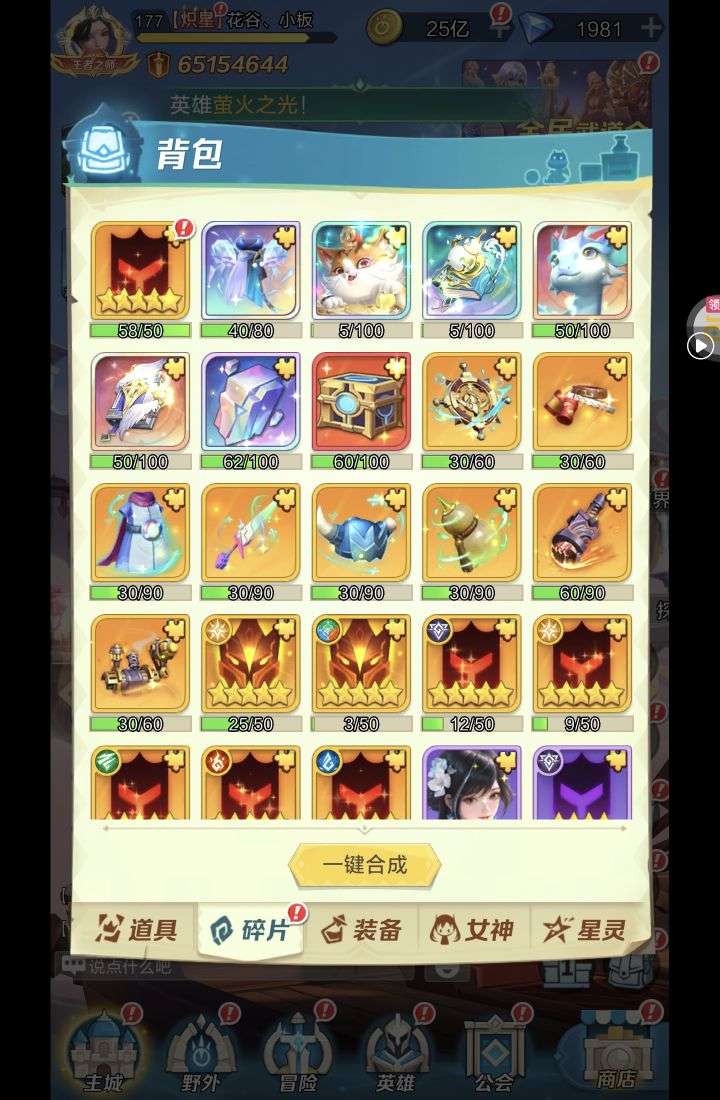The width and height of the screenshot is (720, 1100).
Task: Select the treasure chest fragment 60/100
Action: click(361, 402)
